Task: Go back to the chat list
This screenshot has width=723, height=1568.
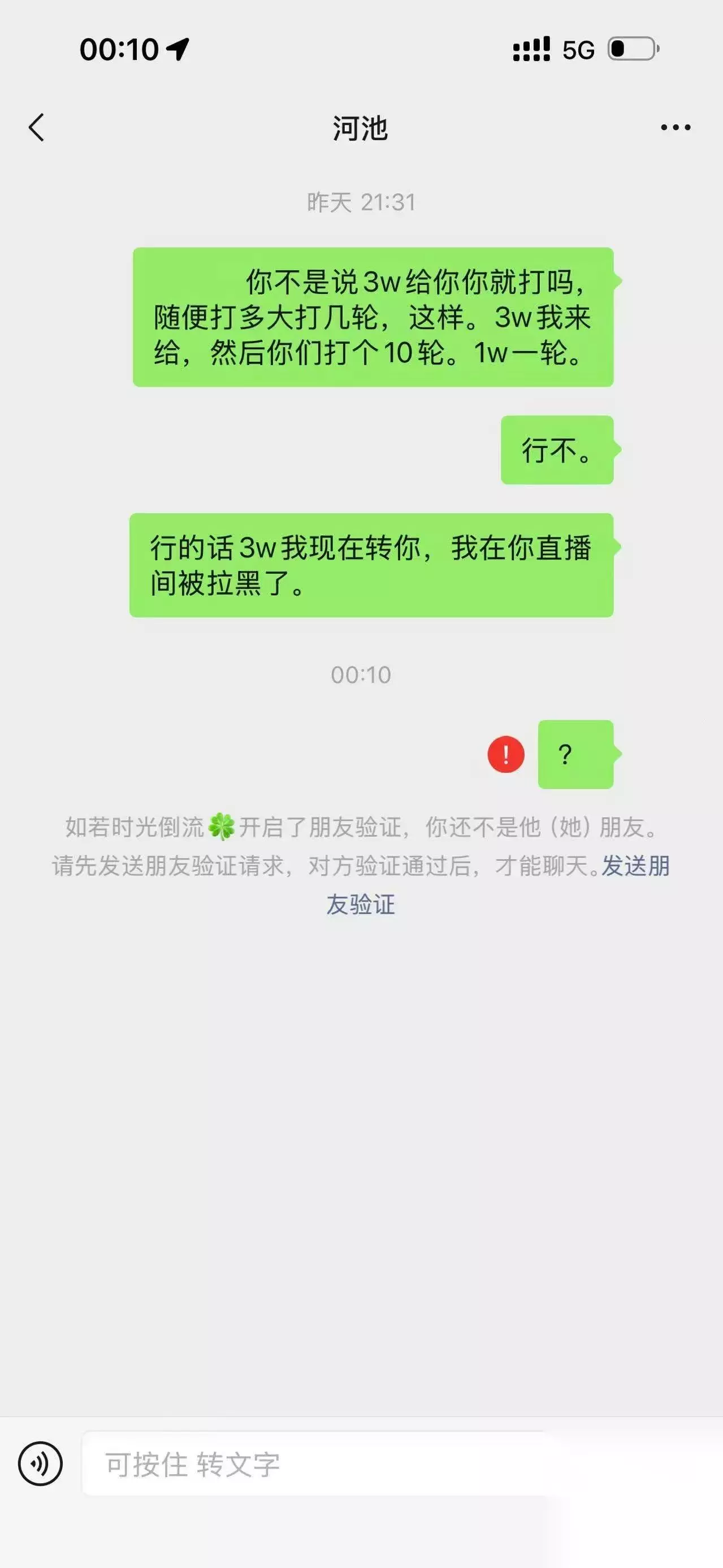Action: (37, 128)
